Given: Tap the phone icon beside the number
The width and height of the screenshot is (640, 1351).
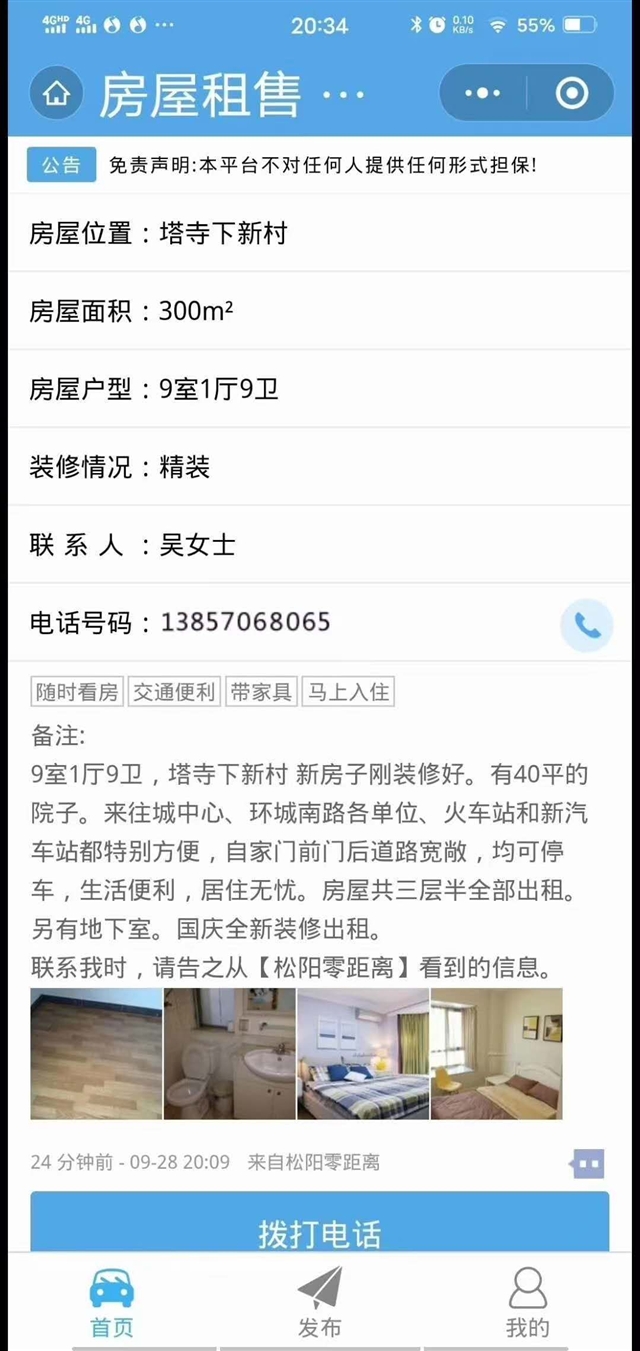Looking at the screenshot, I should pos(587,625).
